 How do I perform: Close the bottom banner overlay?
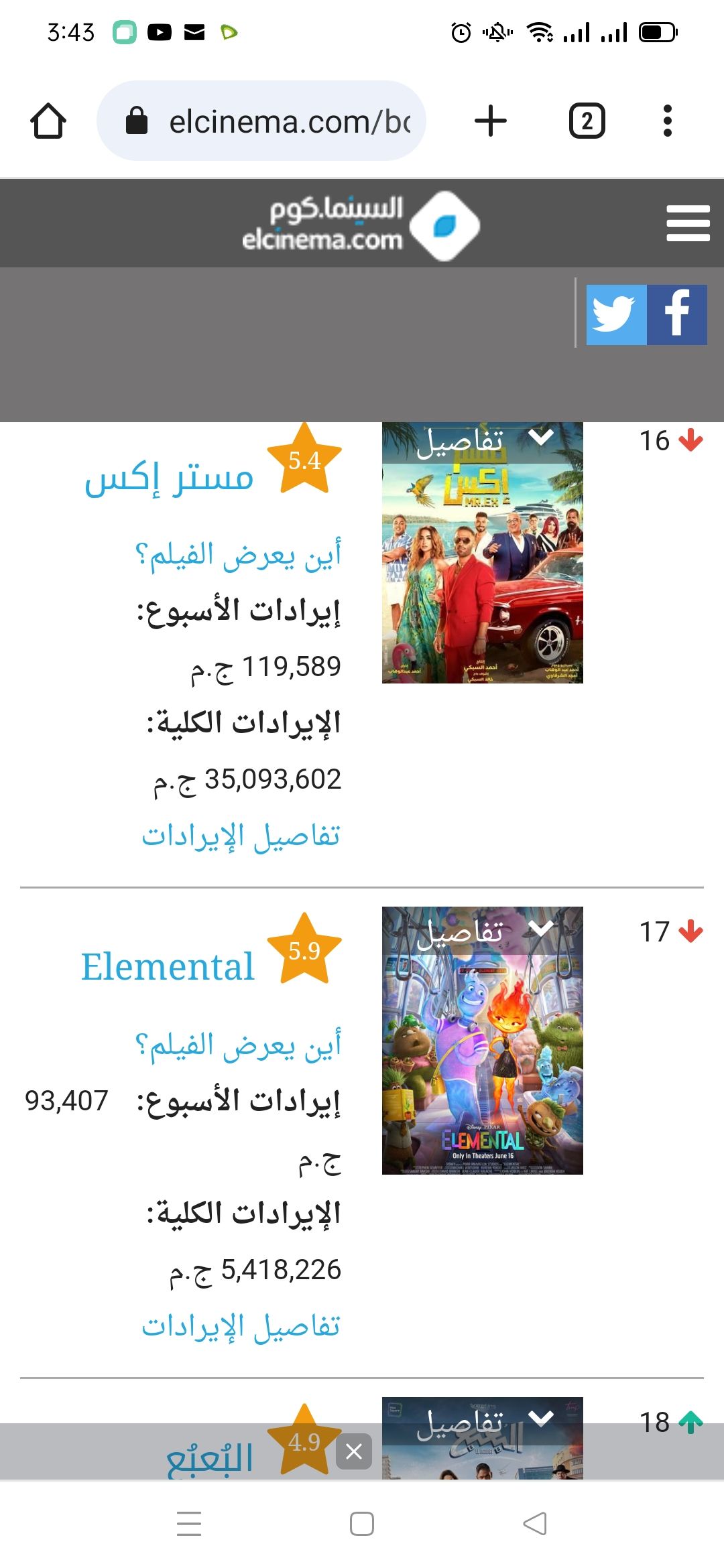tap(354, 1451)
